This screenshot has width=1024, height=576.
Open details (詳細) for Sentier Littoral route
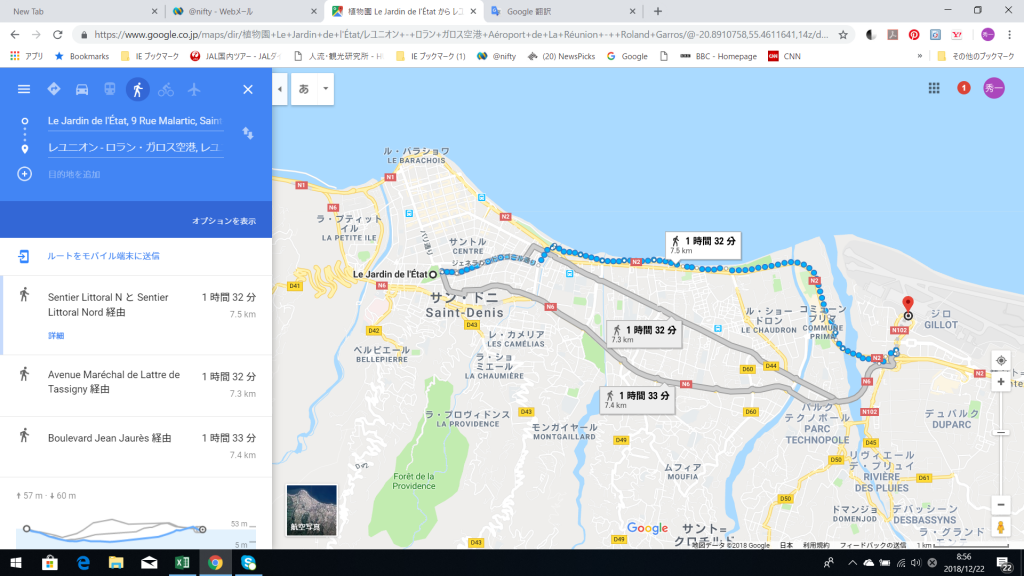click(56, 336)
